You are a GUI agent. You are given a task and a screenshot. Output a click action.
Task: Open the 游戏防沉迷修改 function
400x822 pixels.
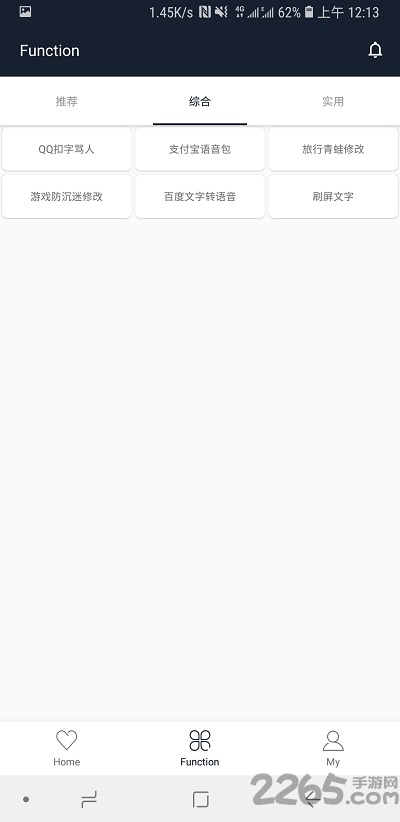tap(67, 197)
